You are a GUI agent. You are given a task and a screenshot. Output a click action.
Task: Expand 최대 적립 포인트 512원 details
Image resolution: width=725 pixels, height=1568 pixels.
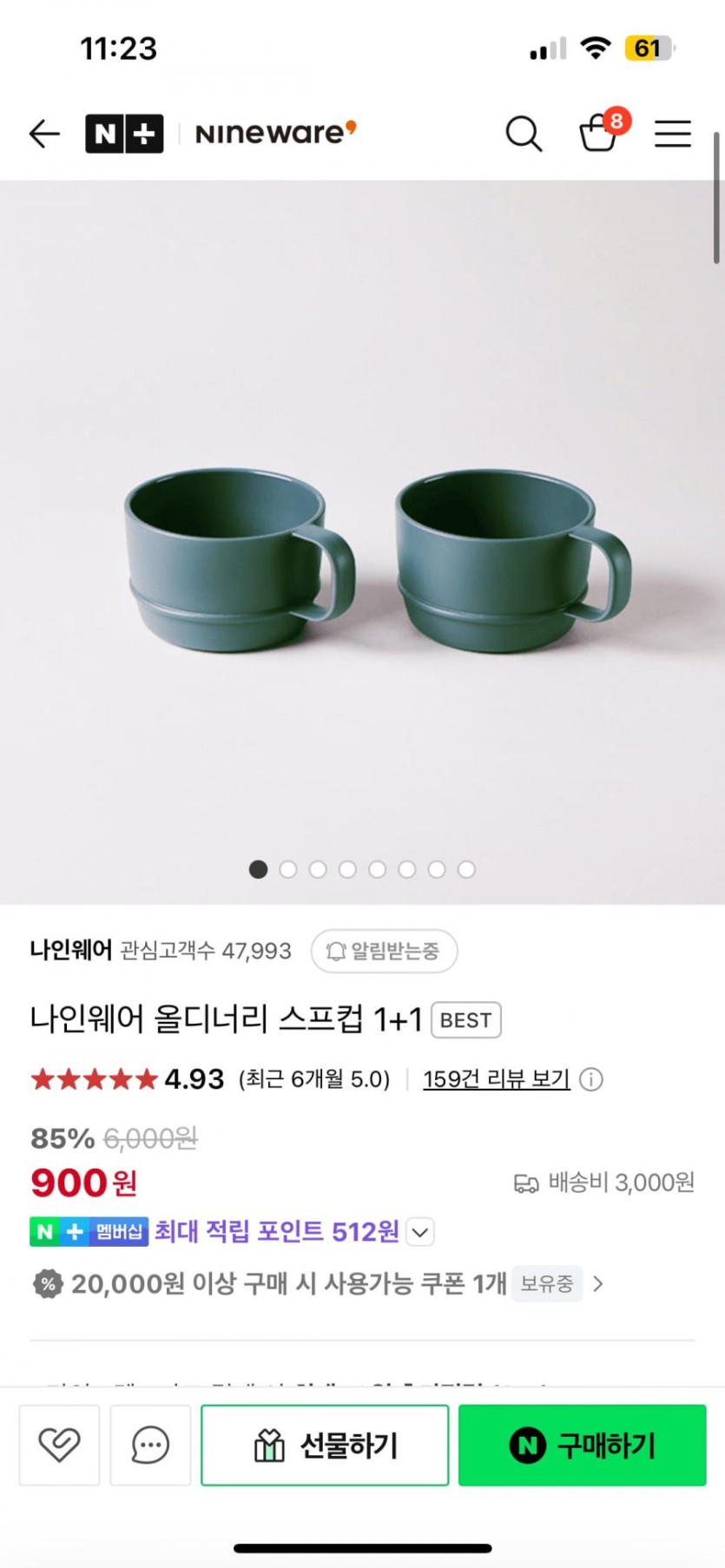point(420,1232)
